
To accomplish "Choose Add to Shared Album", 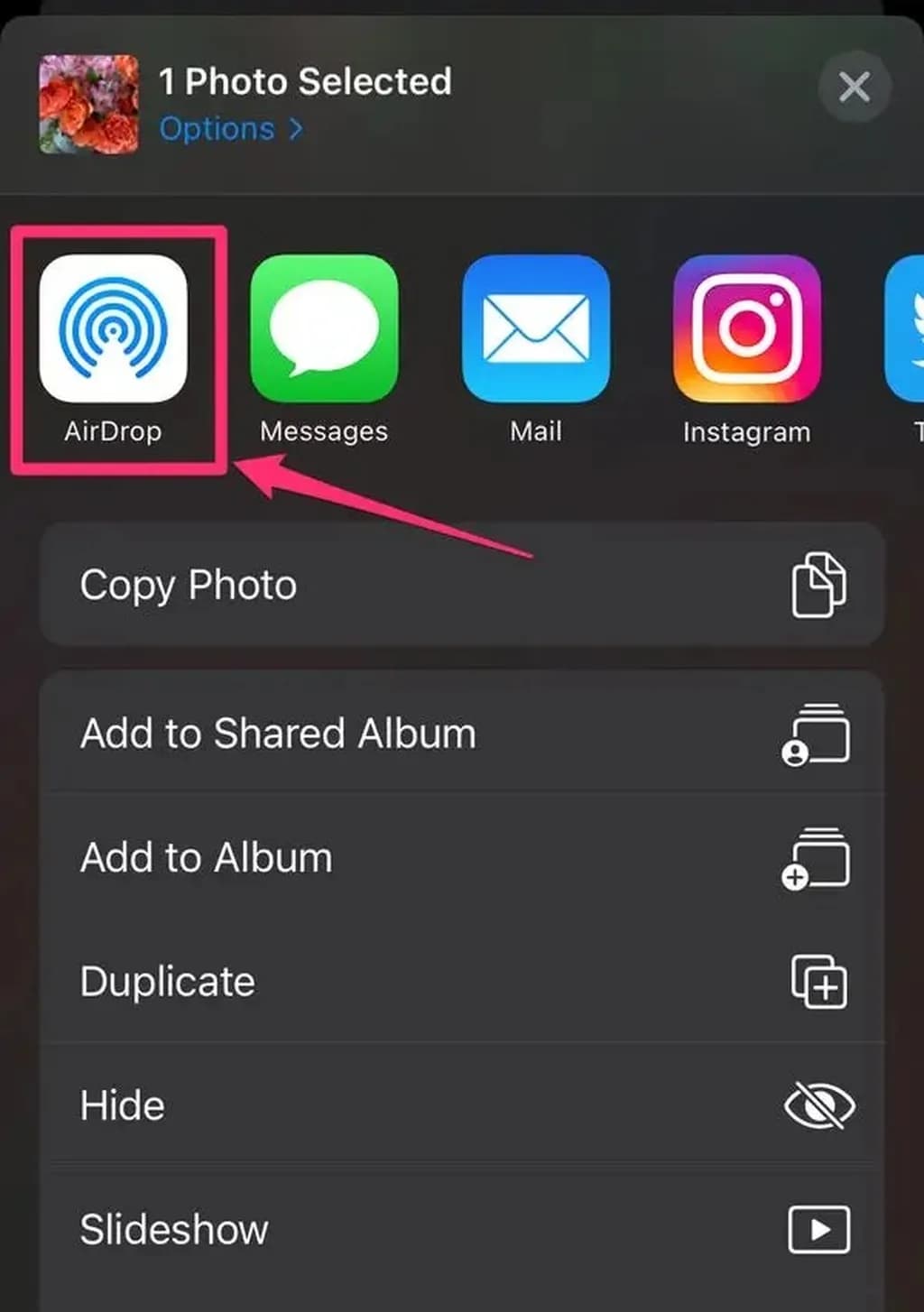I will (462, 733).
